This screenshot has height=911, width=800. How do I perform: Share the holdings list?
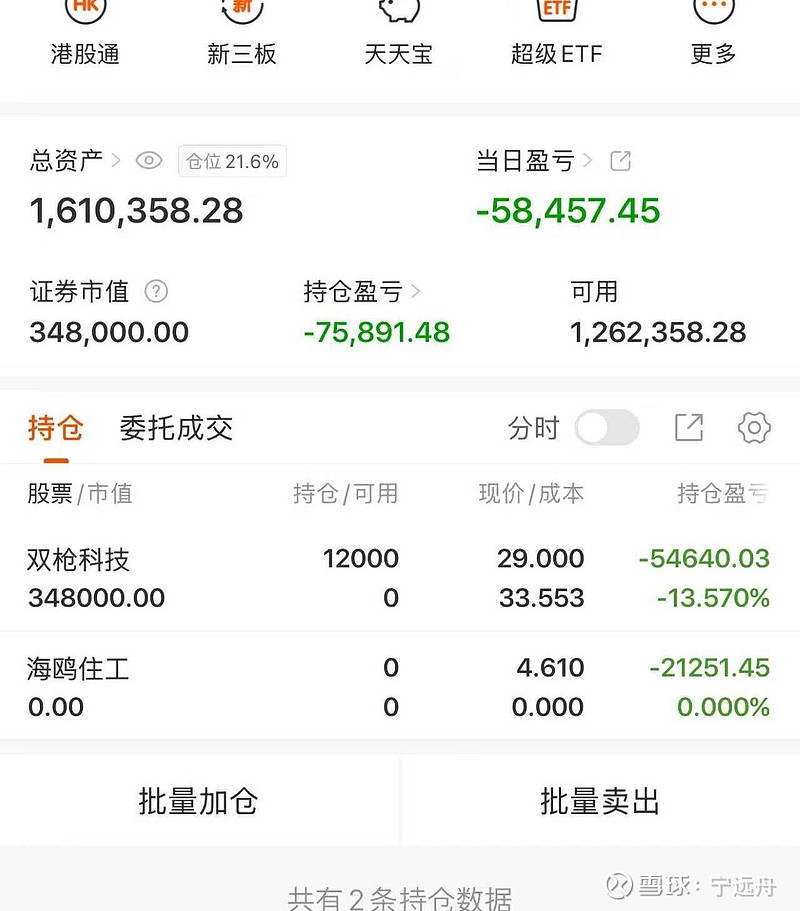point(689,428)
